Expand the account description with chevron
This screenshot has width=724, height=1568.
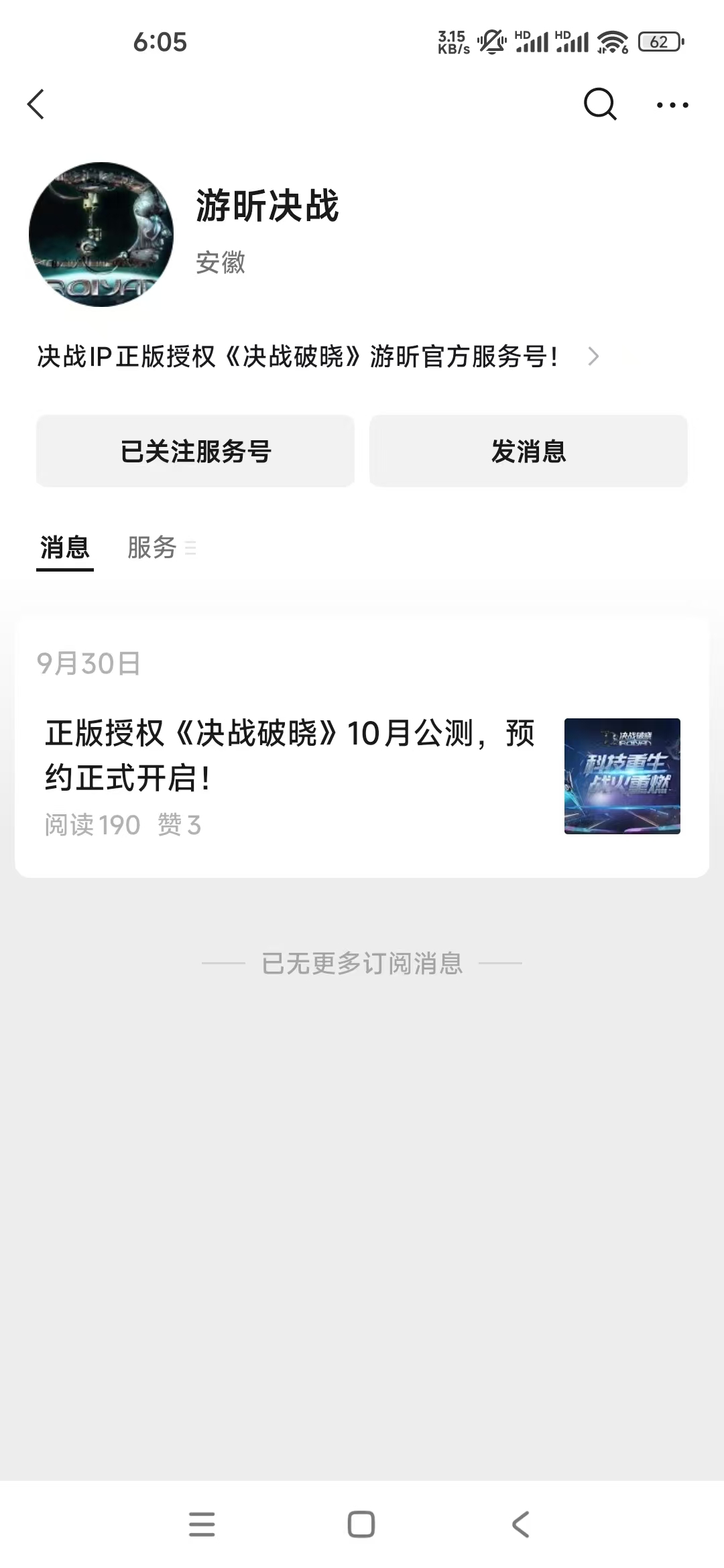pos(593,356)
